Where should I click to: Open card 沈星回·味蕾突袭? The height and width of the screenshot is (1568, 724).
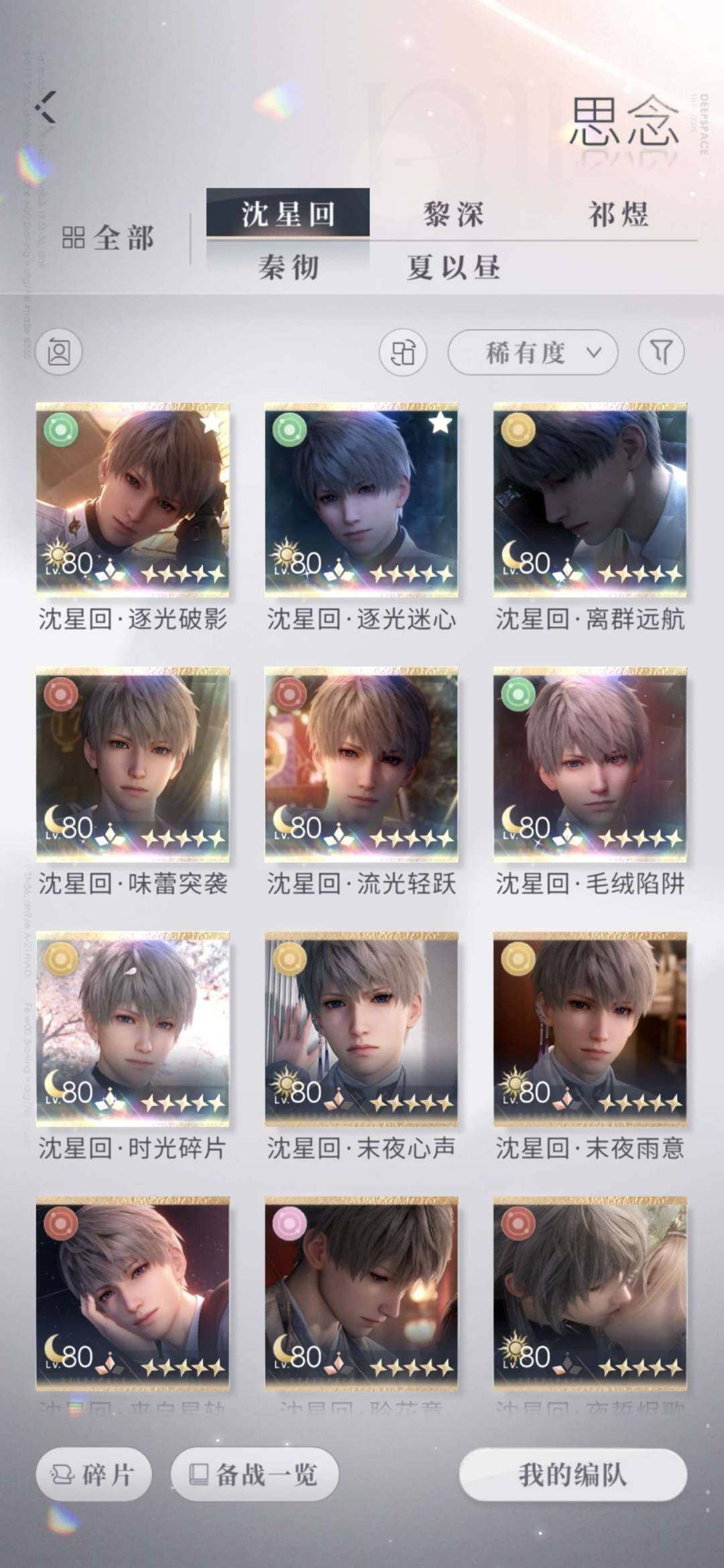click(x=133, y=764)
